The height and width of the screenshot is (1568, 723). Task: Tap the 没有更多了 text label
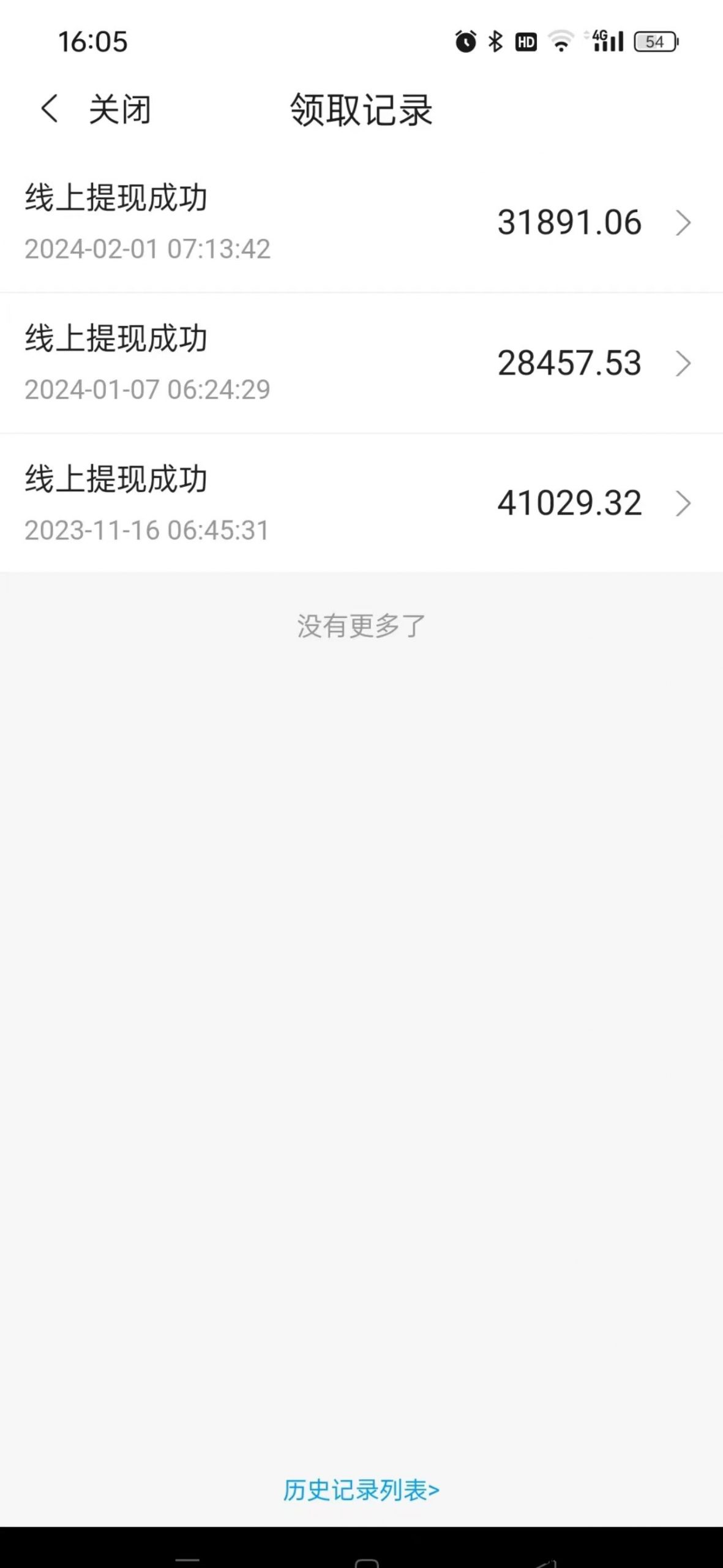(361, 626)
